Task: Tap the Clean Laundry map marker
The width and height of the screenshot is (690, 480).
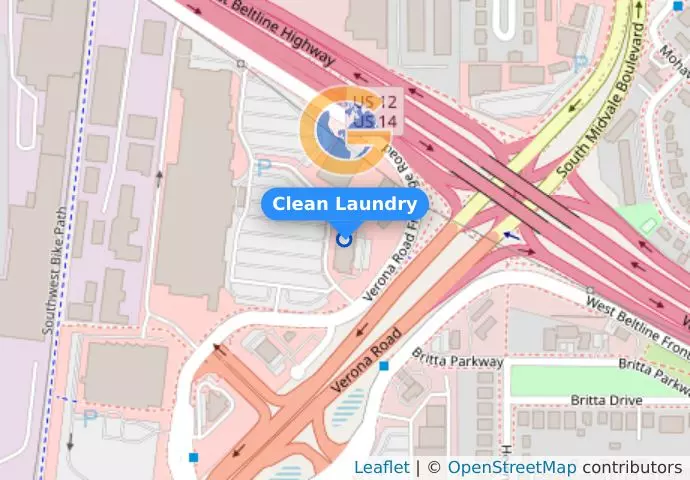Action: point(344,239)
